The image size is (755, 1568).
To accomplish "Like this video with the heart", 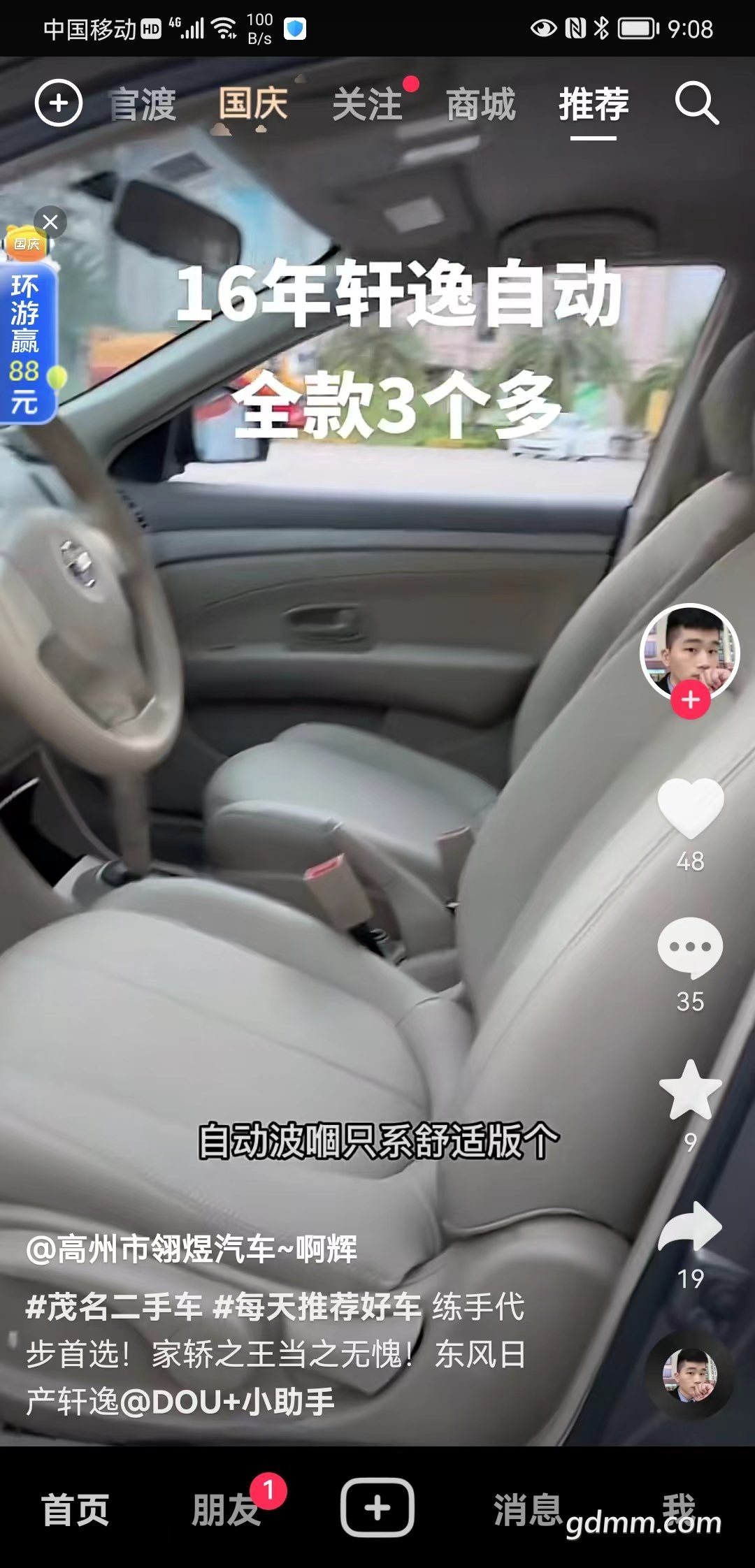I will pos(690,807).
